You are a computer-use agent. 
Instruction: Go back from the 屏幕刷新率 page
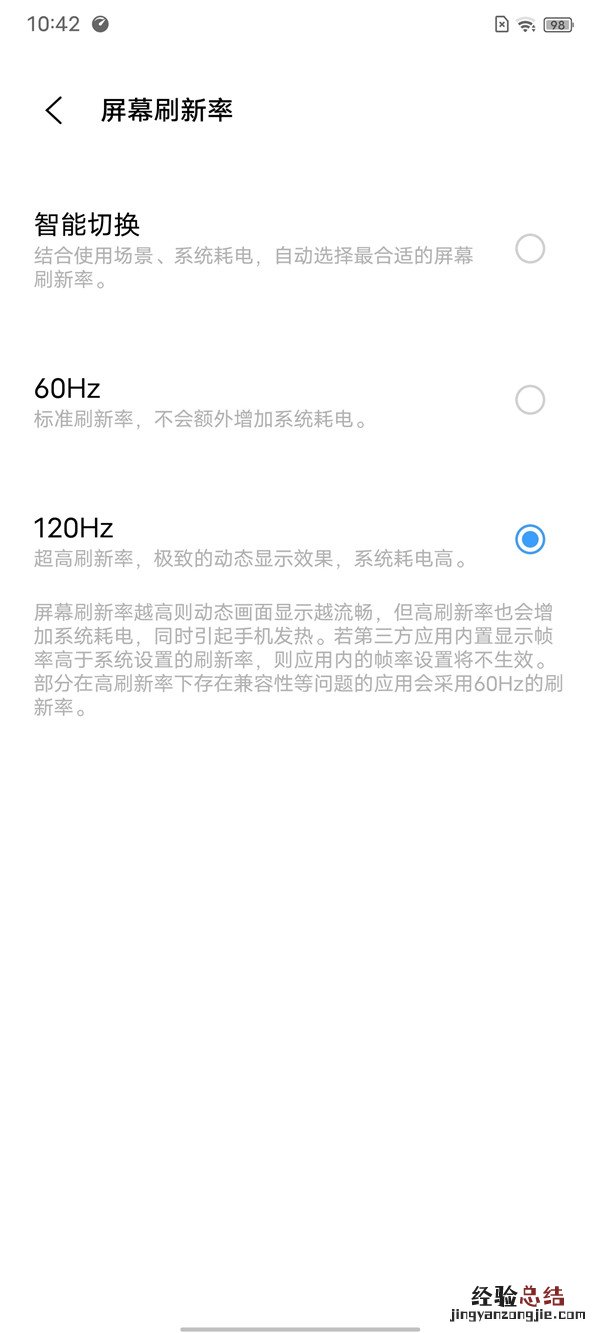[x=54, y=110]
